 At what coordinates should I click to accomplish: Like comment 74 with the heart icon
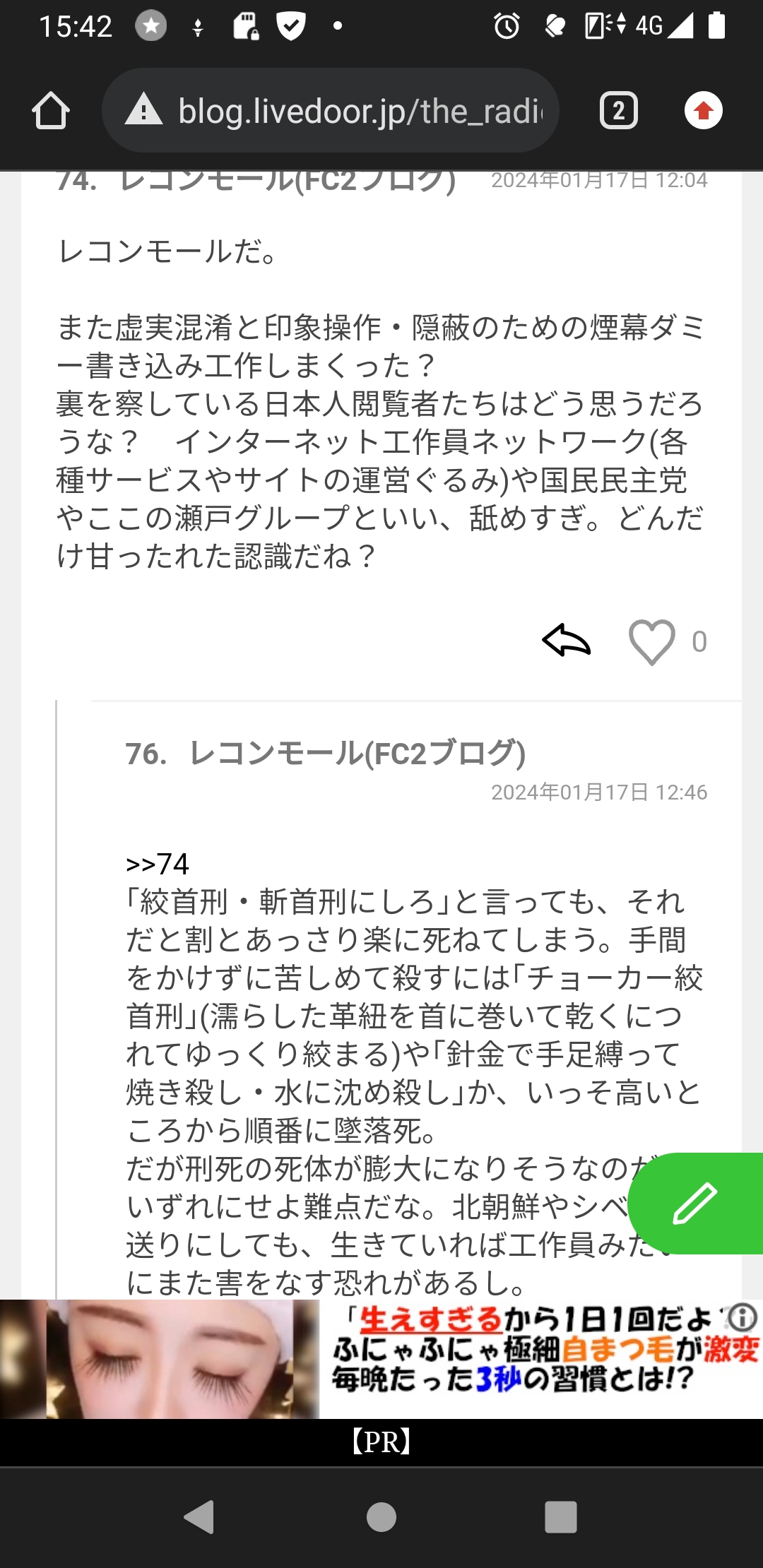(651, 641)
